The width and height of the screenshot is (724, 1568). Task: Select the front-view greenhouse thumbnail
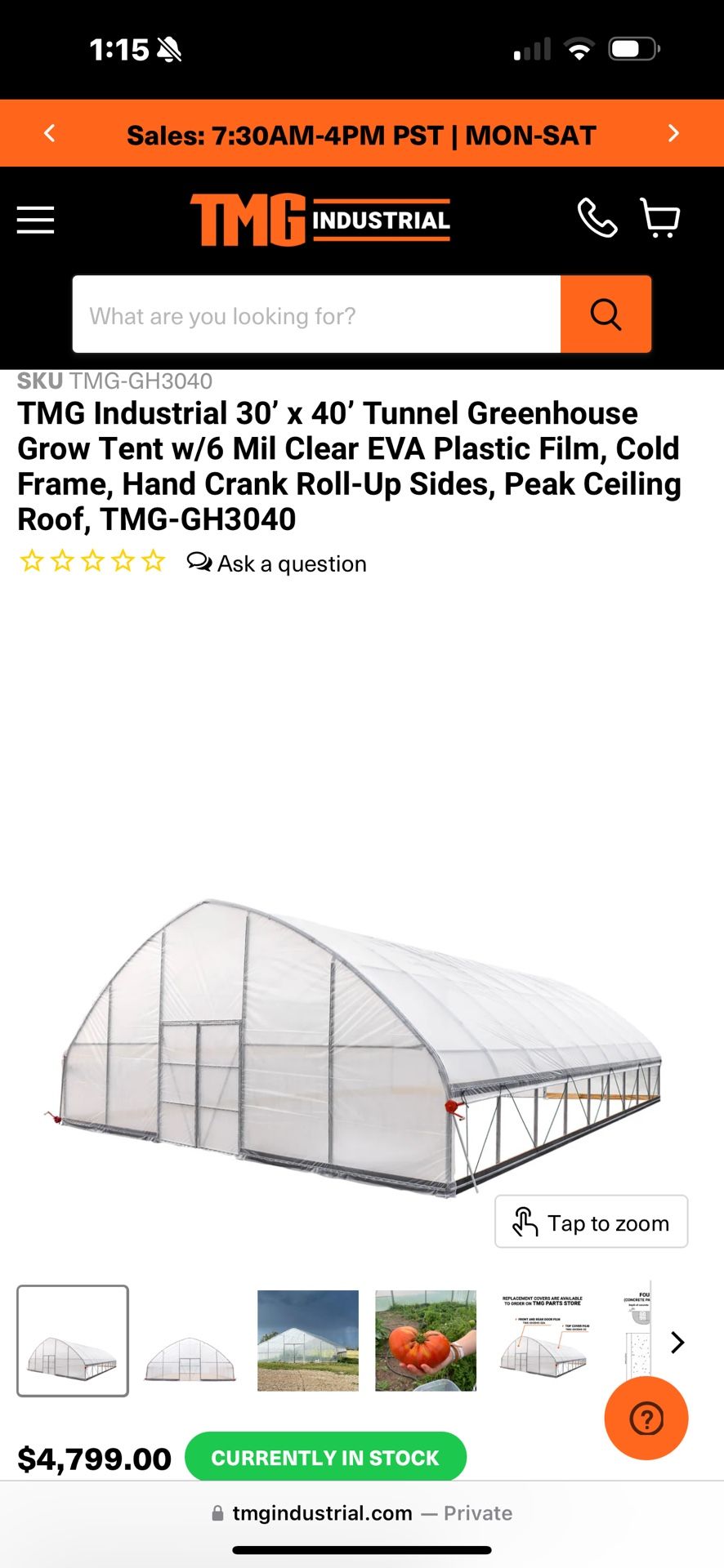(x=190, y=1341)
